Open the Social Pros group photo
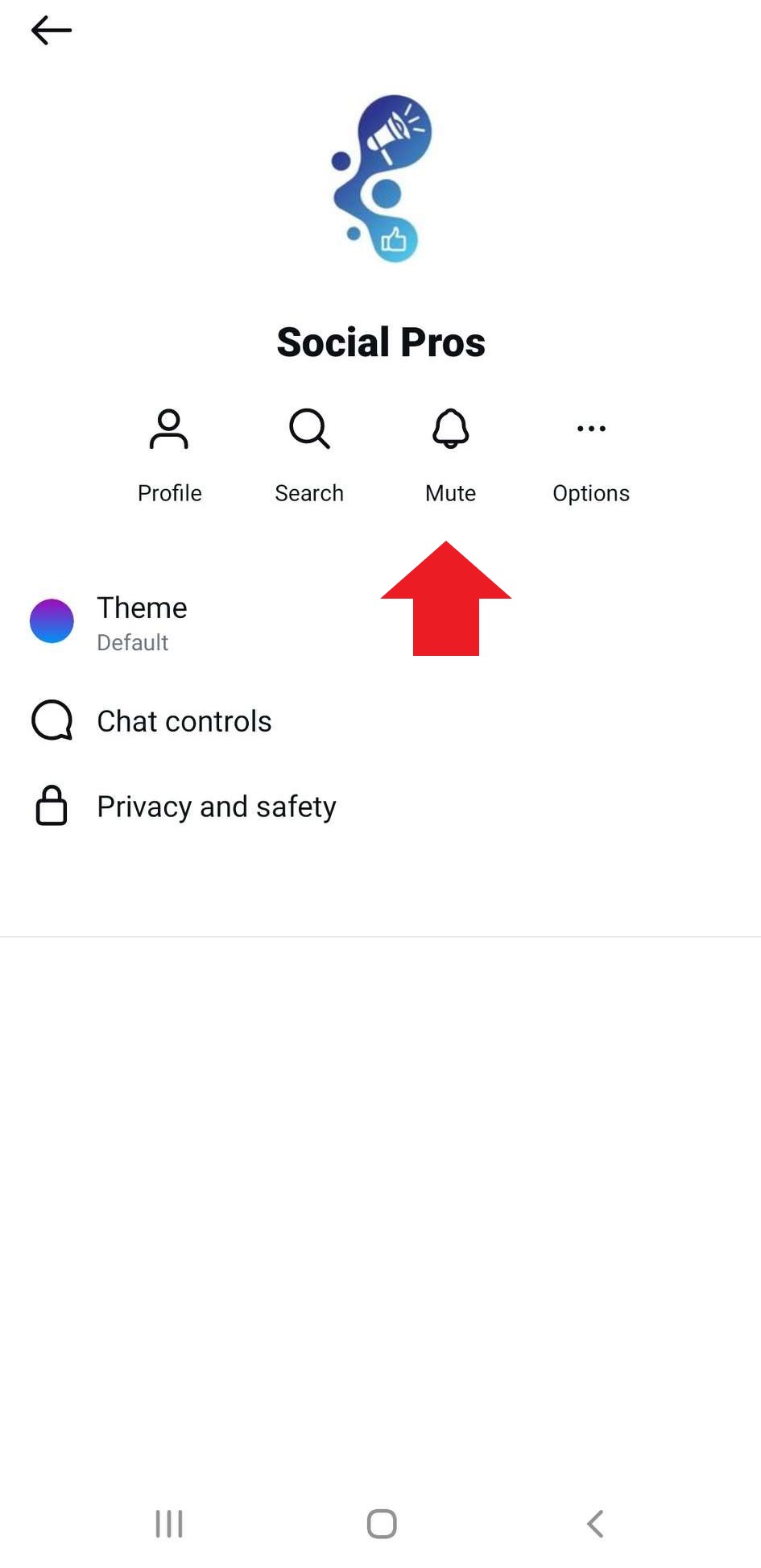761x1568 pixels. click(381, 176)
